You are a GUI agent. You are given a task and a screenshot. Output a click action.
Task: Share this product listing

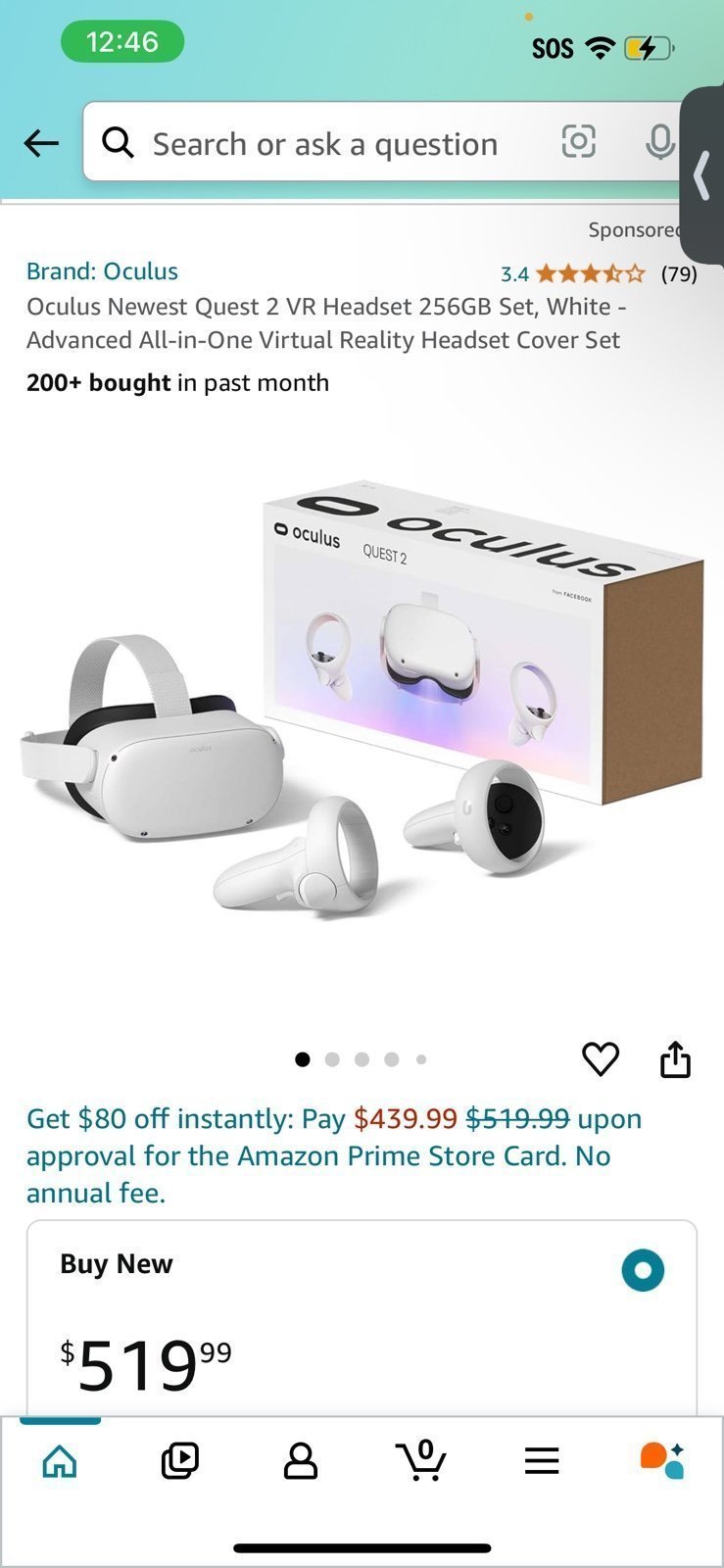pos(675,1058)
